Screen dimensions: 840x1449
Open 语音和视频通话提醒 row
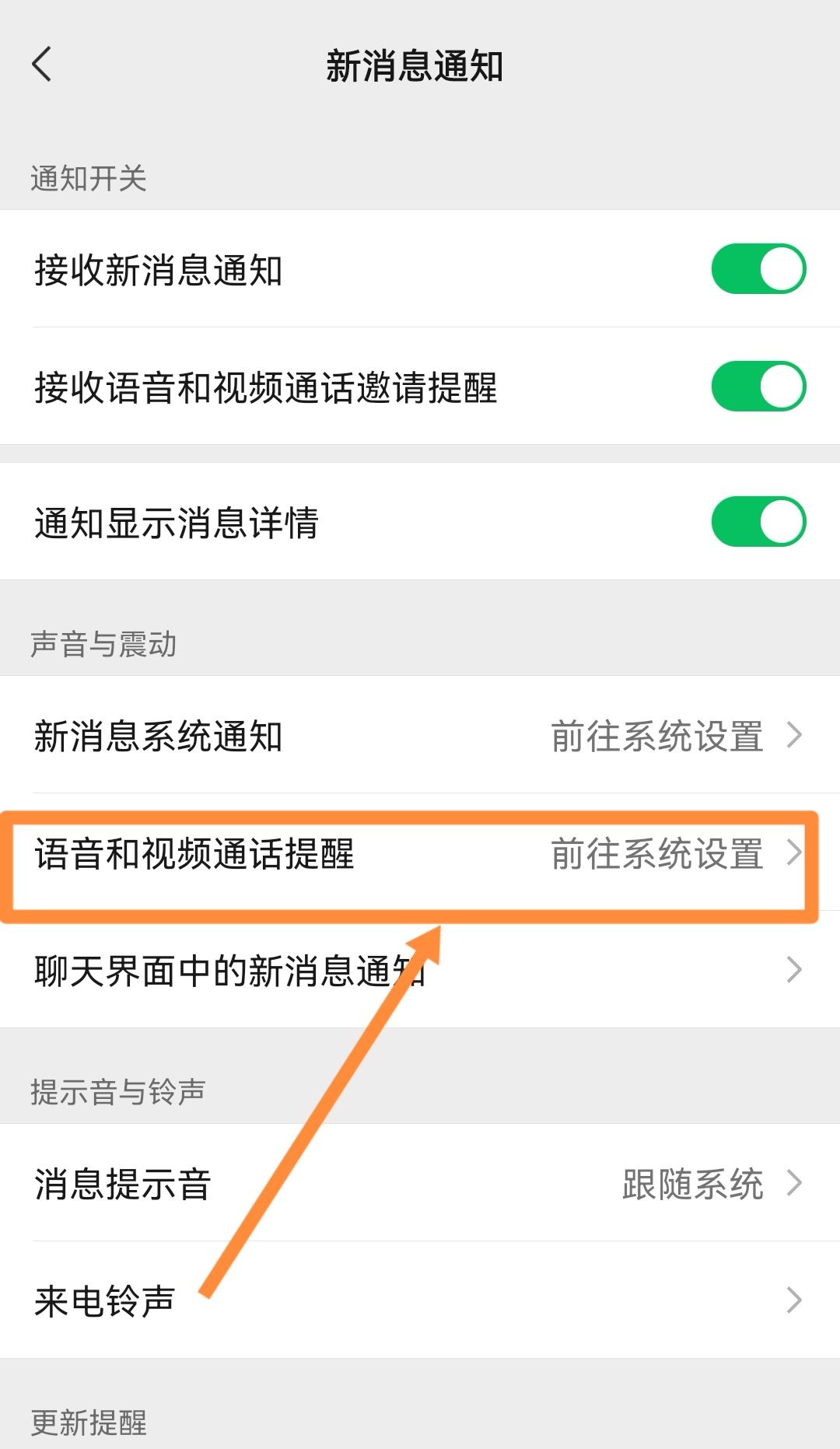(x=420, y=854)
